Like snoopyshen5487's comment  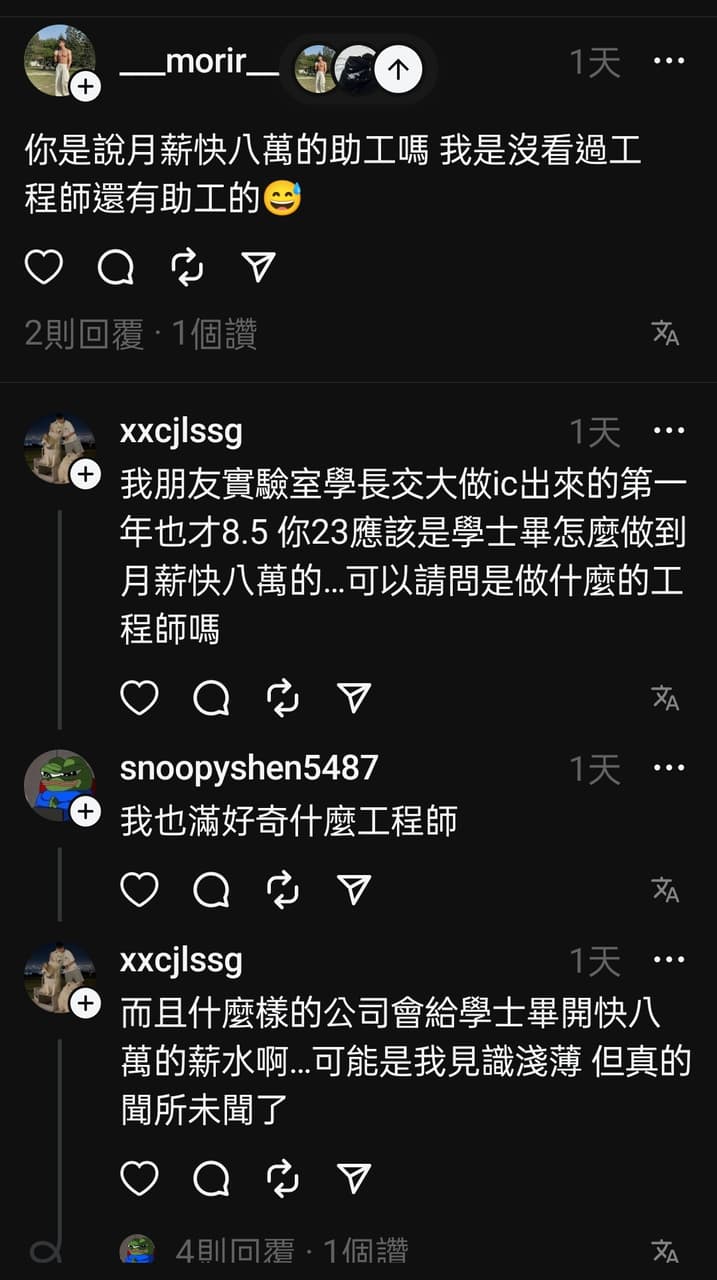139,889
